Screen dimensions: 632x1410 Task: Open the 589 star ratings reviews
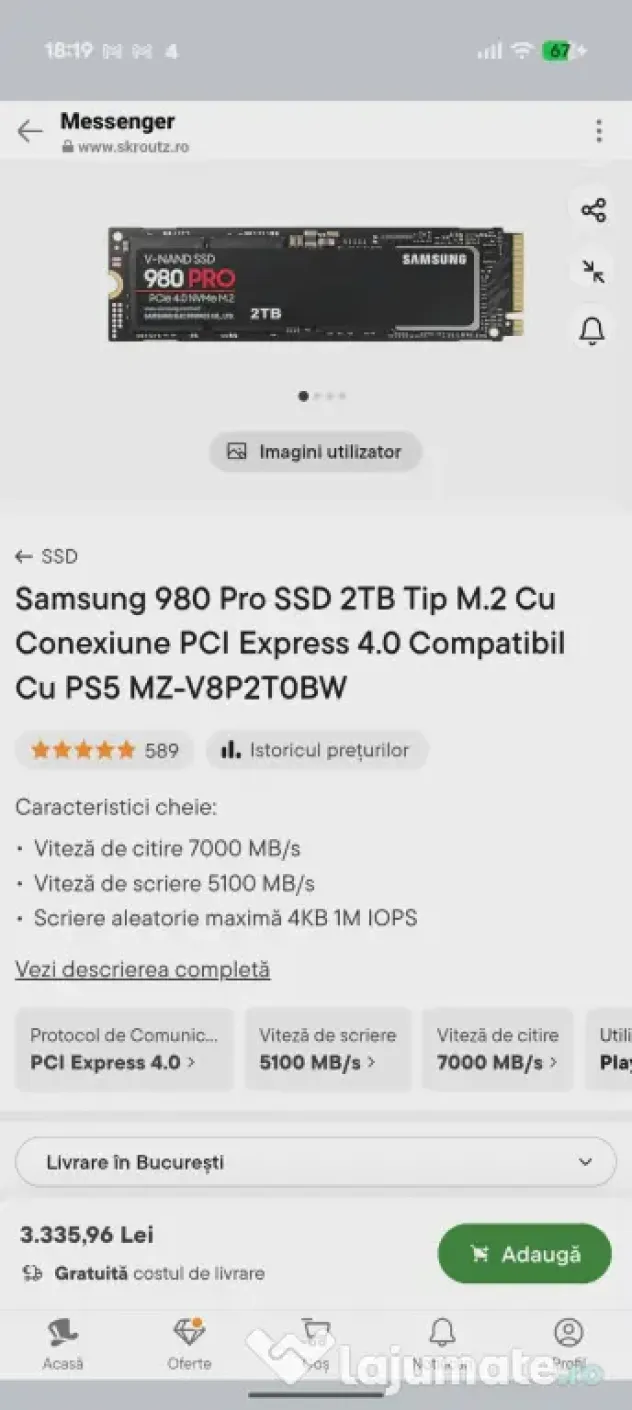pyautogui.click(x=105, y=750)
